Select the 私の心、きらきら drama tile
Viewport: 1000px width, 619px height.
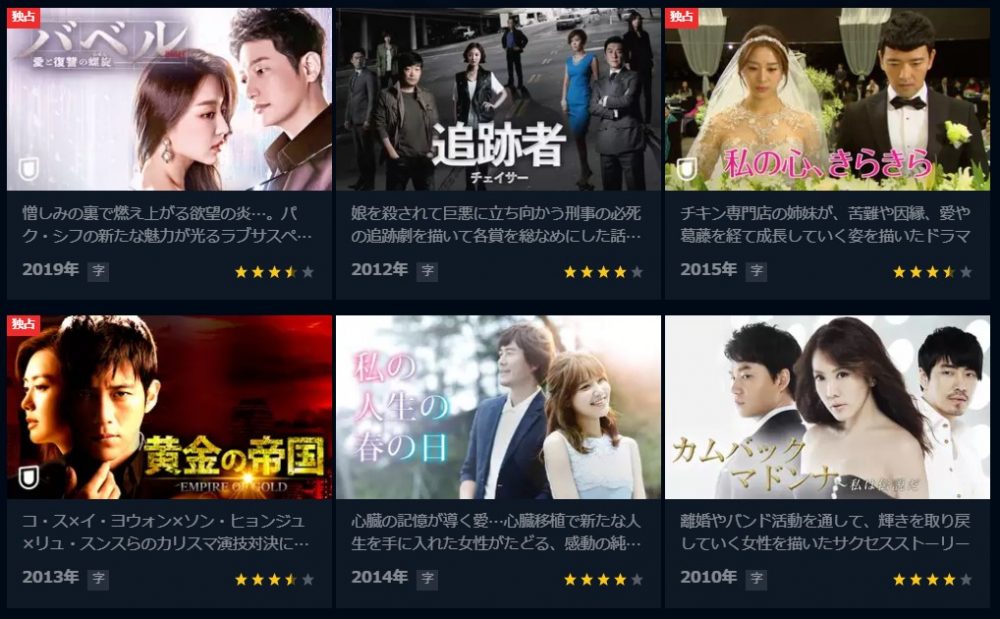pyautogui.click(x=827, y=100)
